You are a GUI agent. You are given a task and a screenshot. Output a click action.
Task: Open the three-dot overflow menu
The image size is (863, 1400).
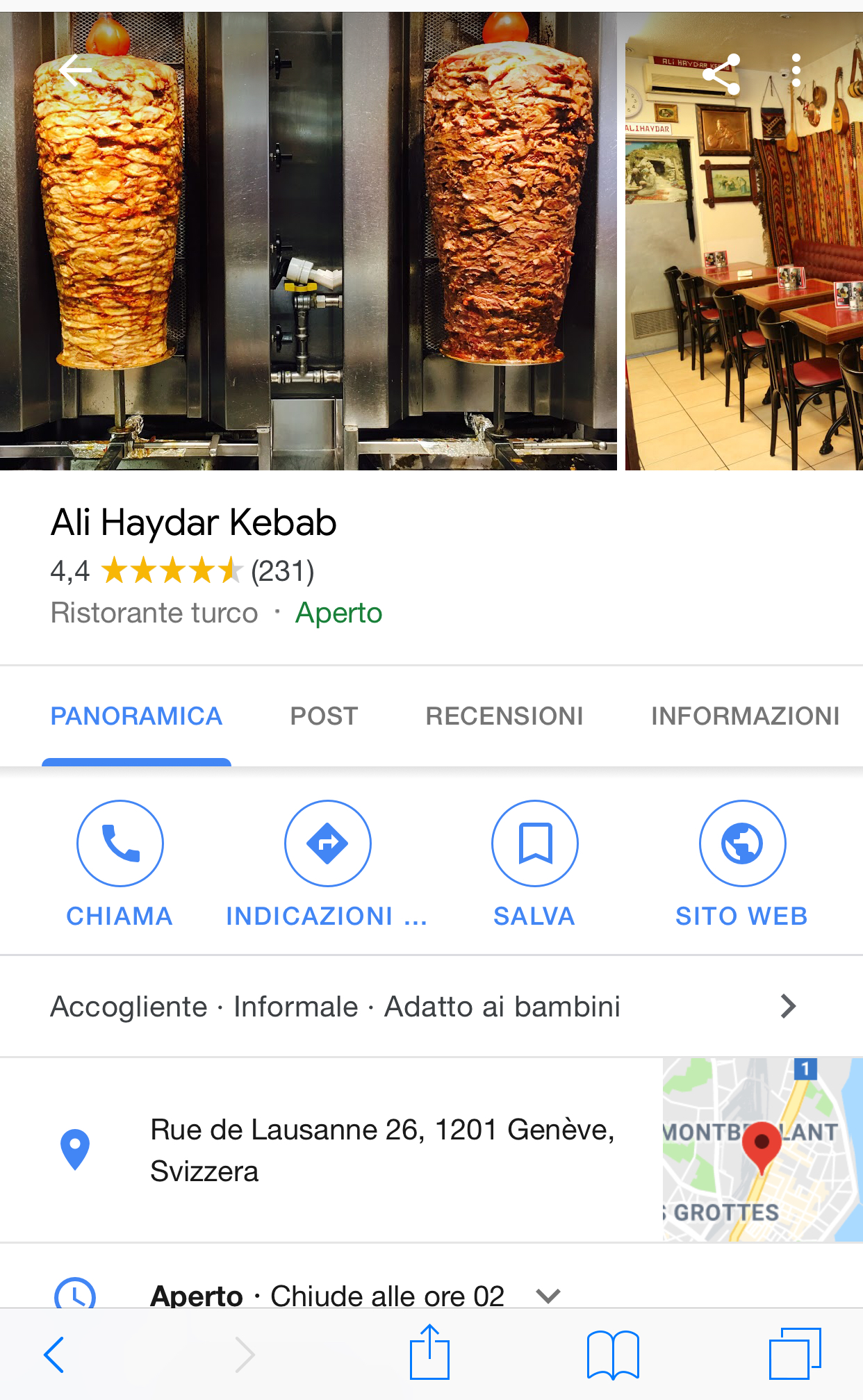click(796, 71)
